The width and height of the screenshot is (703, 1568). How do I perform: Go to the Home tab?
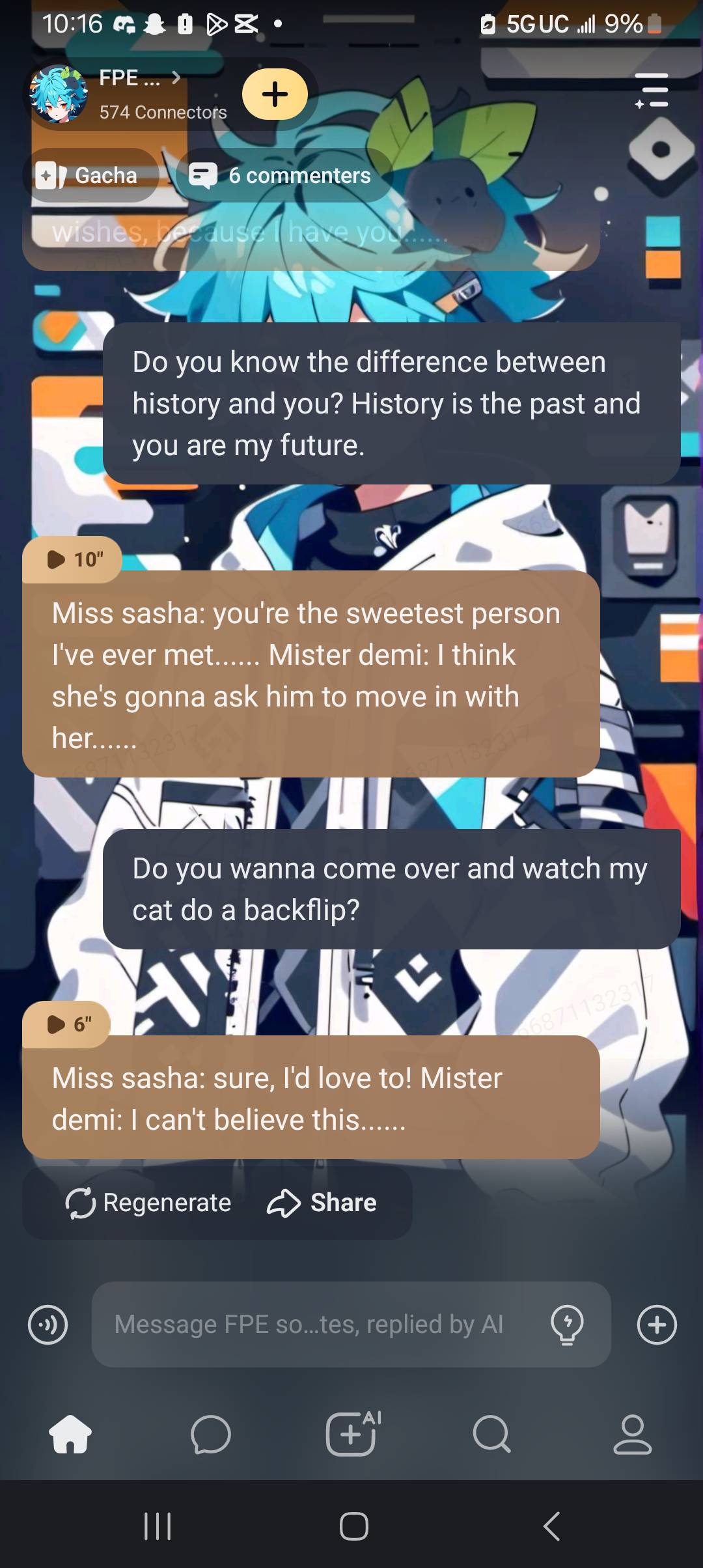tap(70, 1434)
